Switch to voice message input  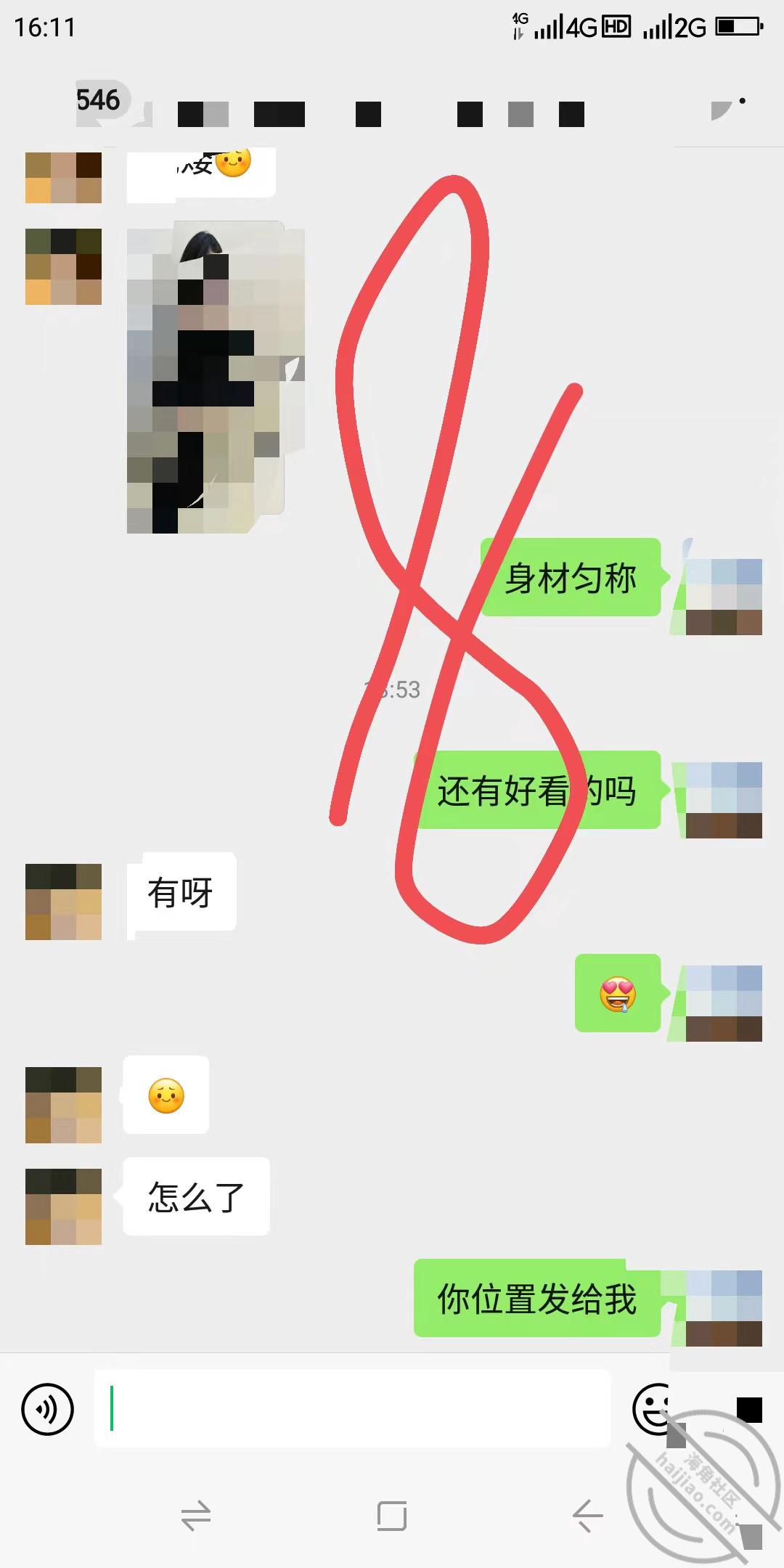click(x=48, y=1409)
